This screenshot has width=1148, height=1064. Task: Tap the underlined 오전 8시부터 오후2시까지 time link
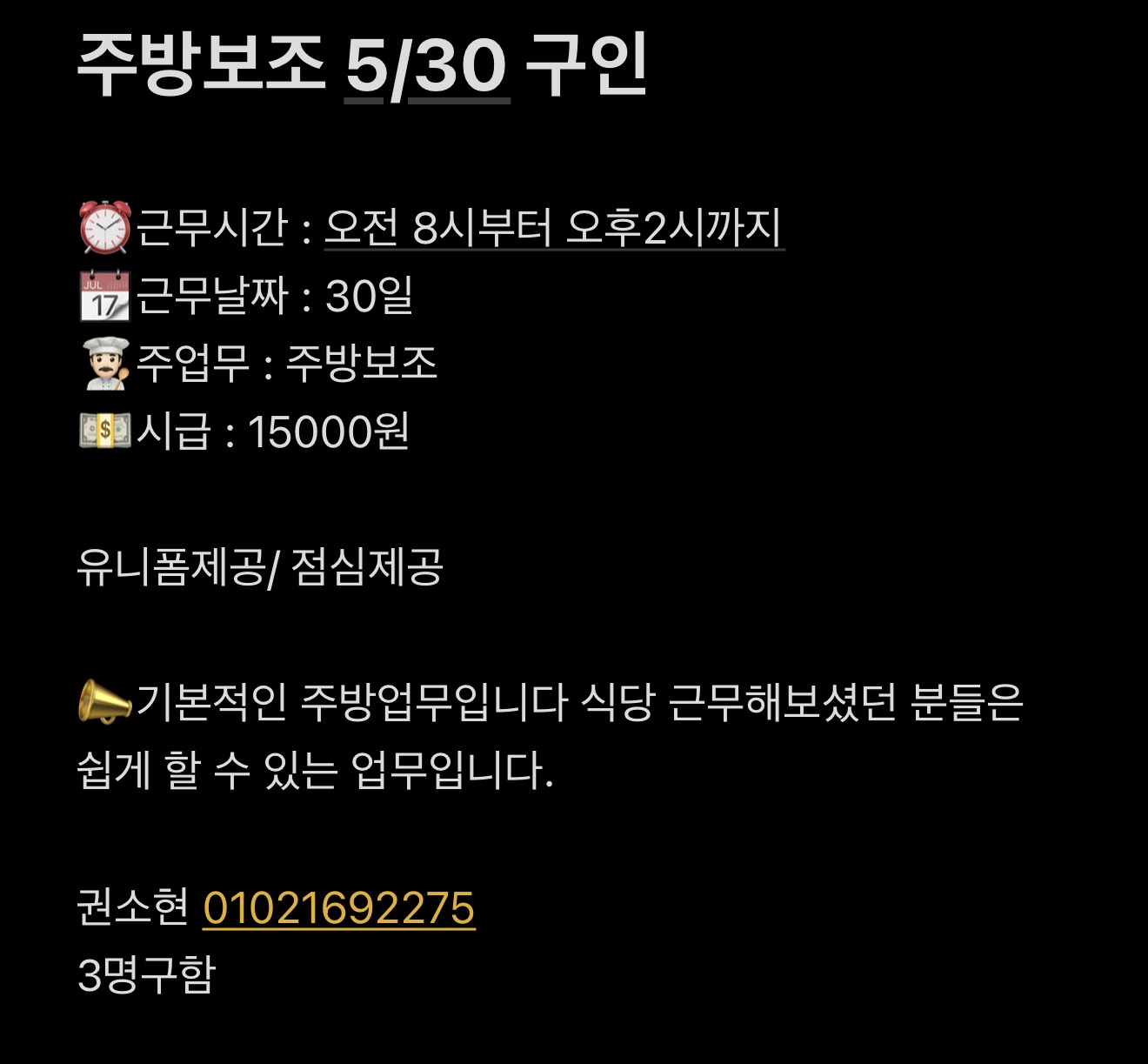[554, 228]
